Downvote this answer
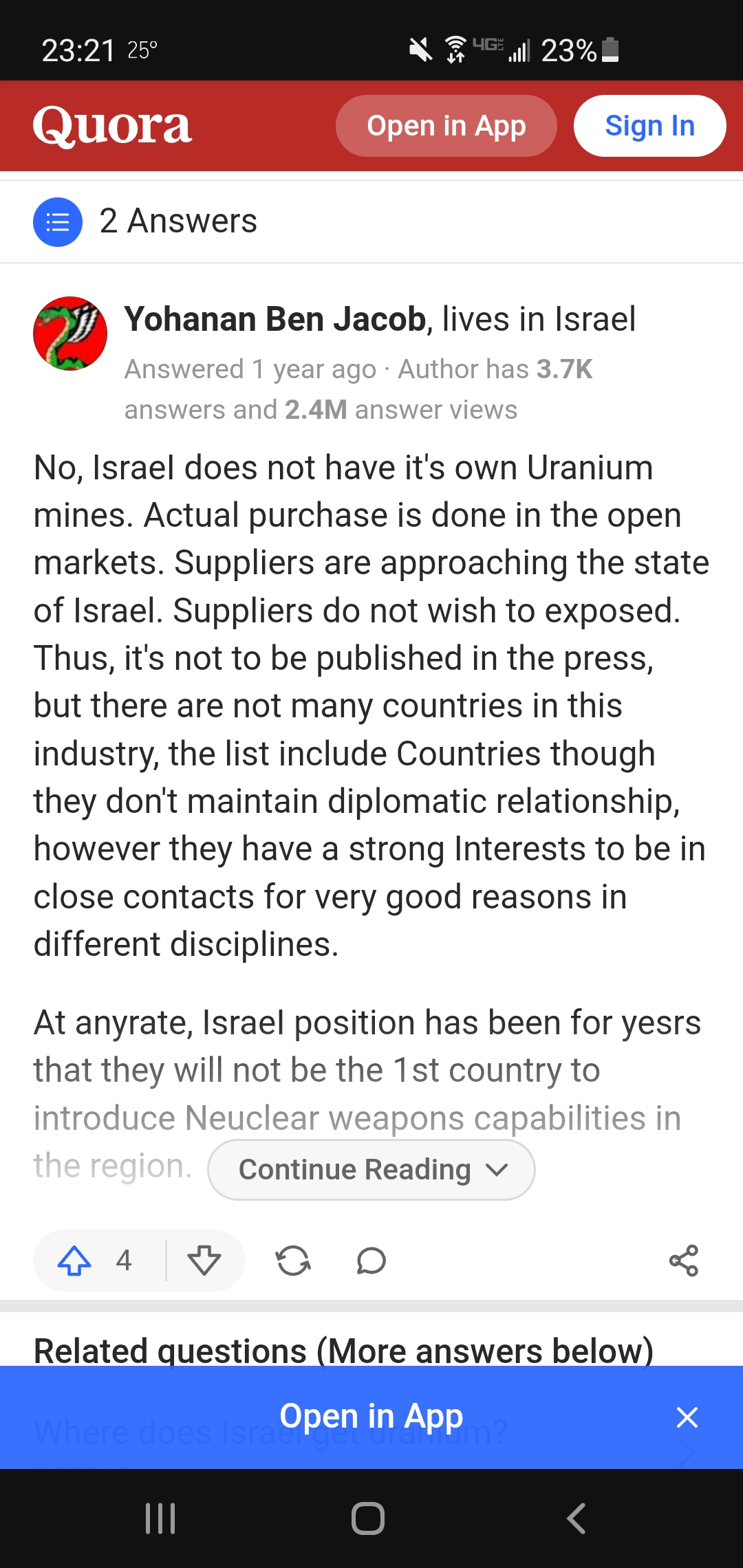 tap(204, 1261)
